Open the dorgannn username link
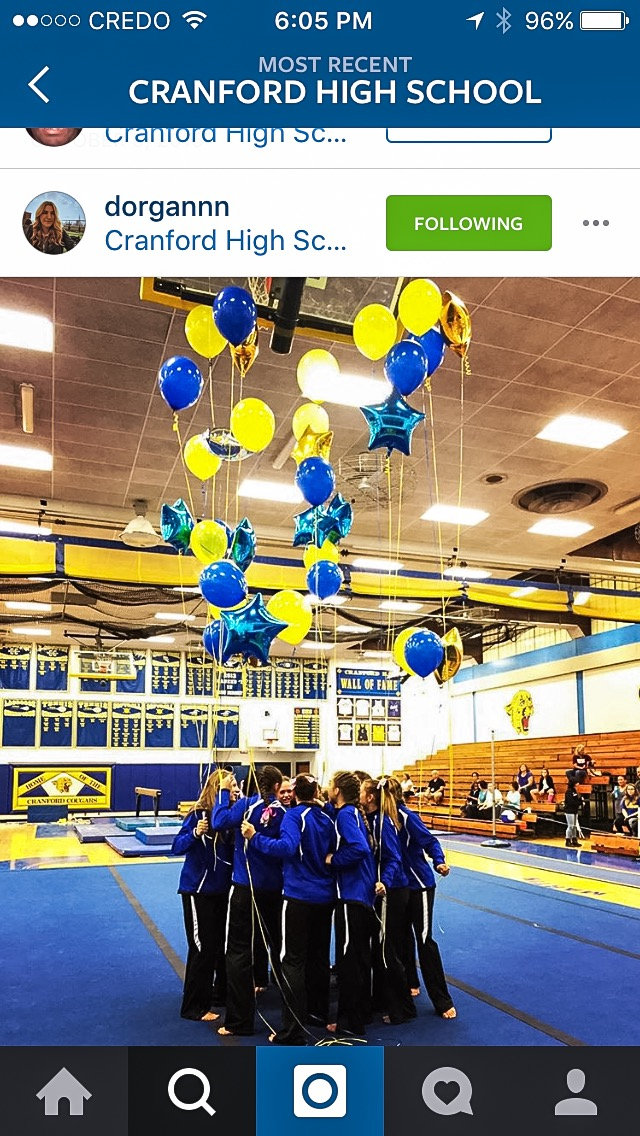Viewport: 640px width, 1136px height. point(167,207)
